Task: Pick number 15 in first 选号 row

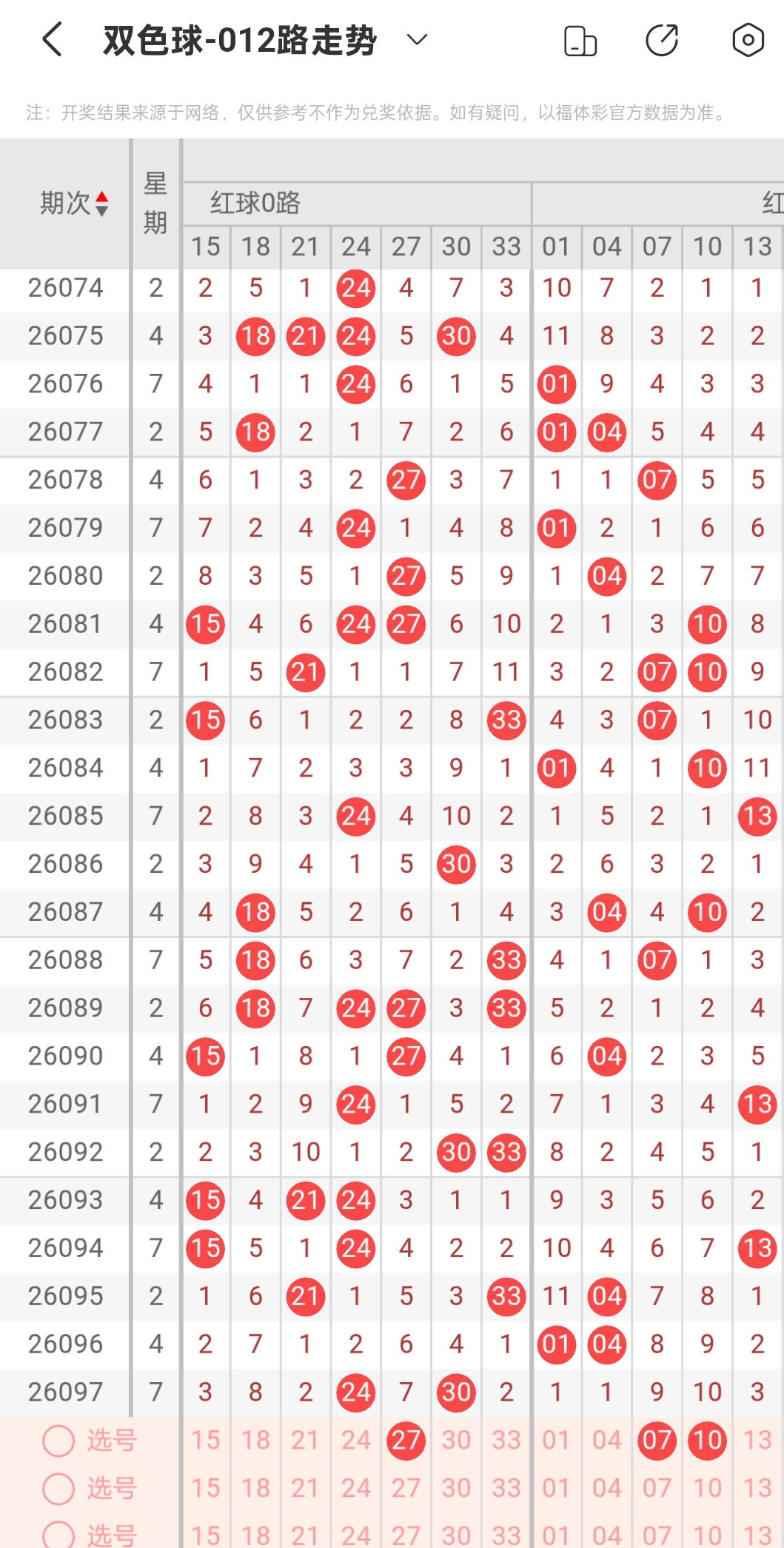Action: [x=206, y=1441]
